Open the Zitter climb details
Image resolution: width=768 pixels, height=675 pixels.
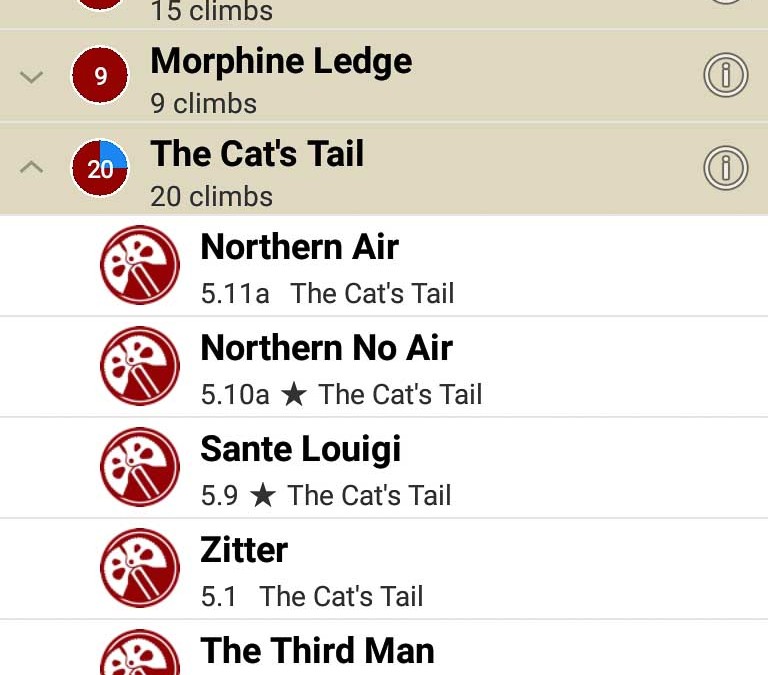245,568
